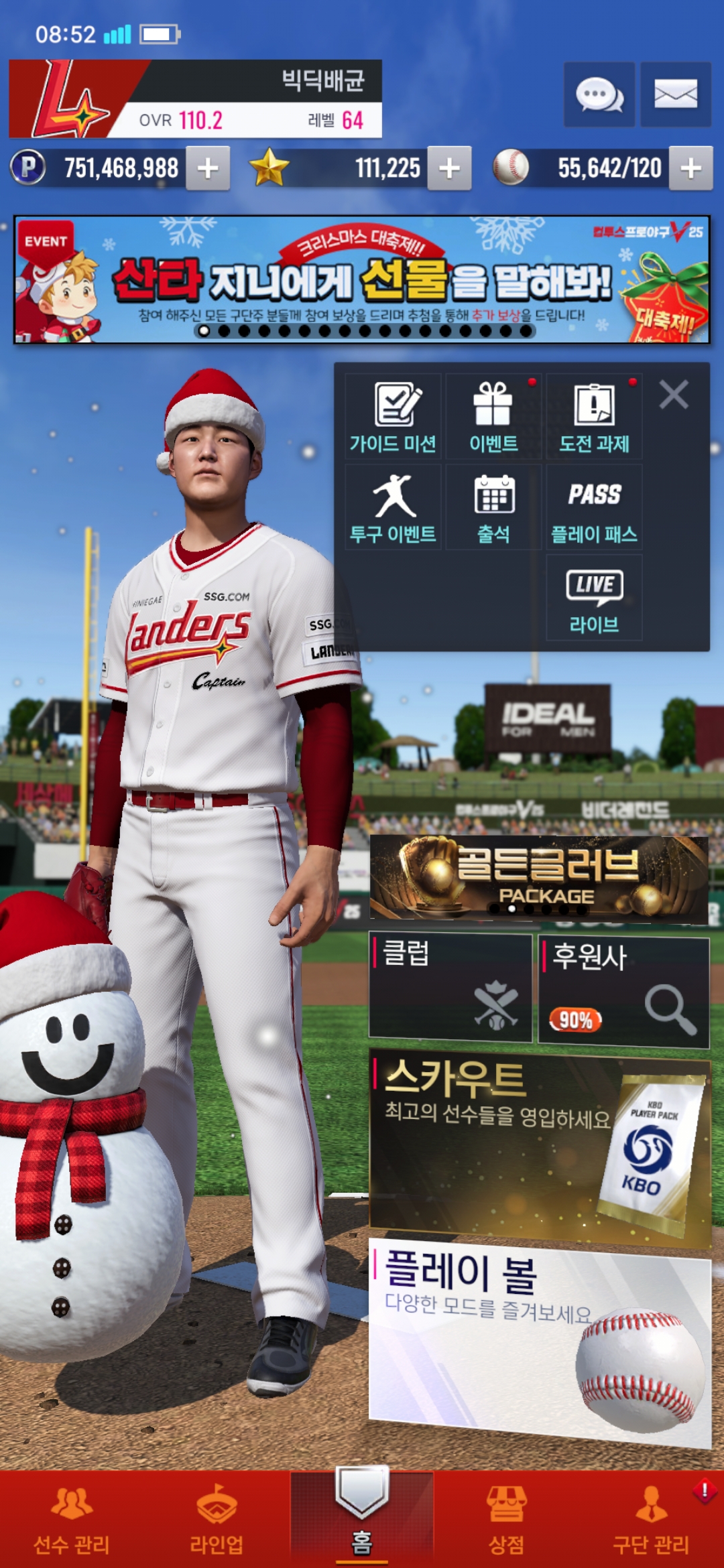Open the 골든글러브 PACKAGE banner
The image size is (724, 1568).
point(539,878)
